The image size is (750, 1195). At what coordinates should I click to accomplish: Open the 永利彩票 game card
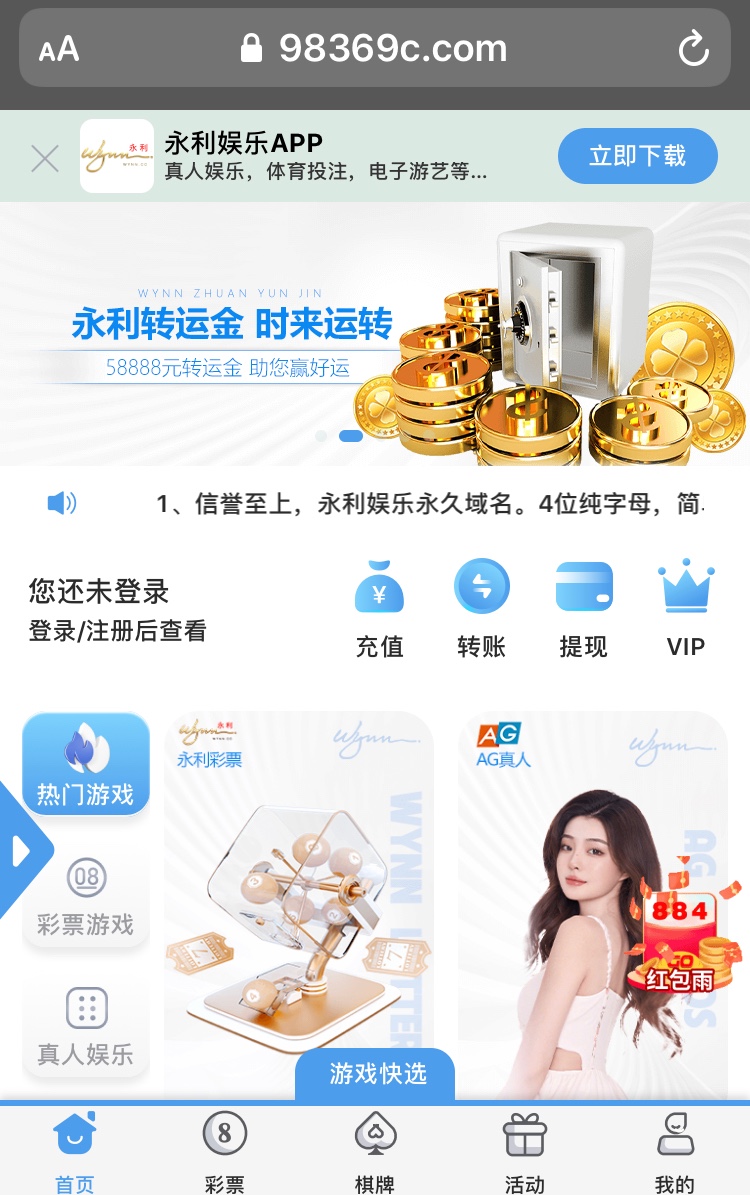pyautogui.click(x=298, y=900)
